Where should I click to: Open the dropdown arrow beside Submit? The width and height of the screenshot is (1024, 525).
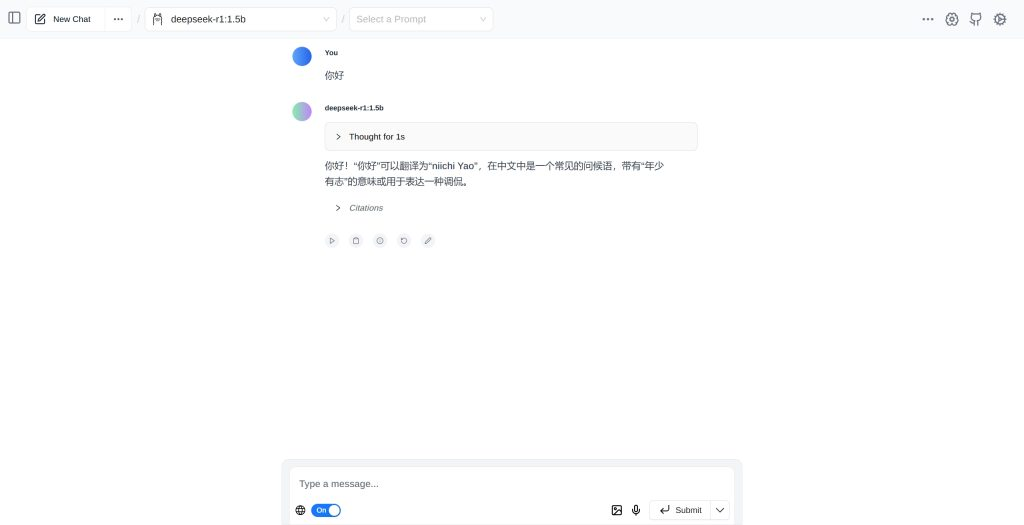click(x=720, y=510)
